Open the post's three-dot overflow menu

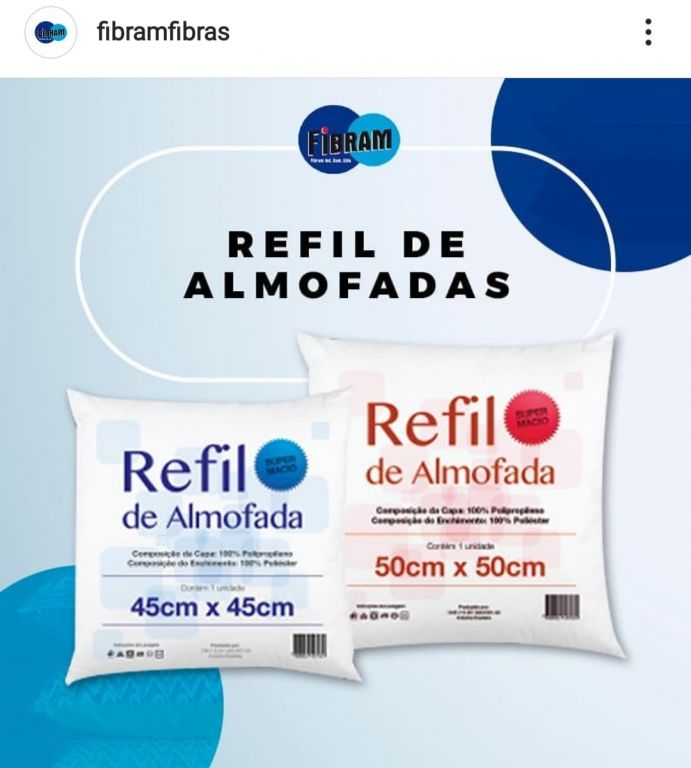point(648,32)
